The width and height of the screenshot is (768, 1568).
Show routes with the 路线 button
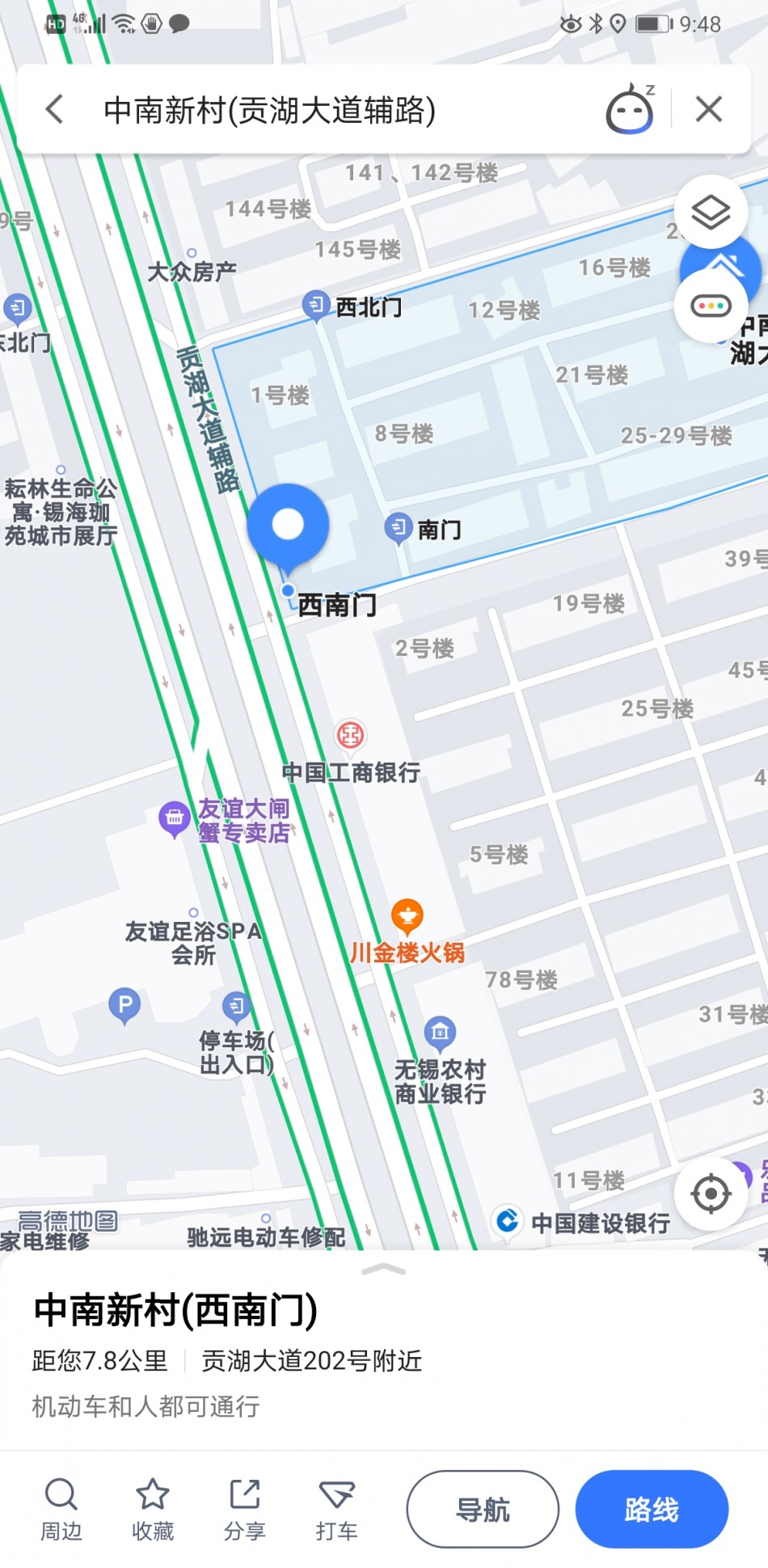(x=652, y=1509)
